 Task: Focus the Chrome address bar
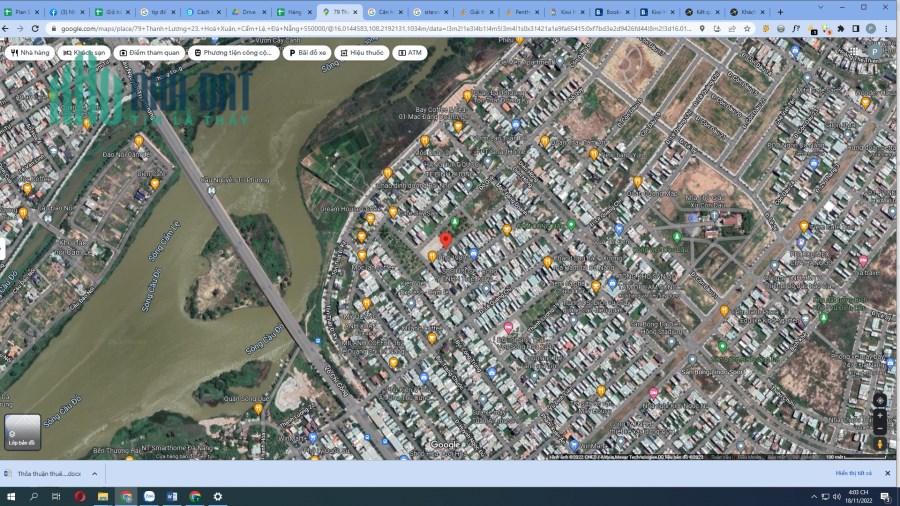[x=376, y=28]
